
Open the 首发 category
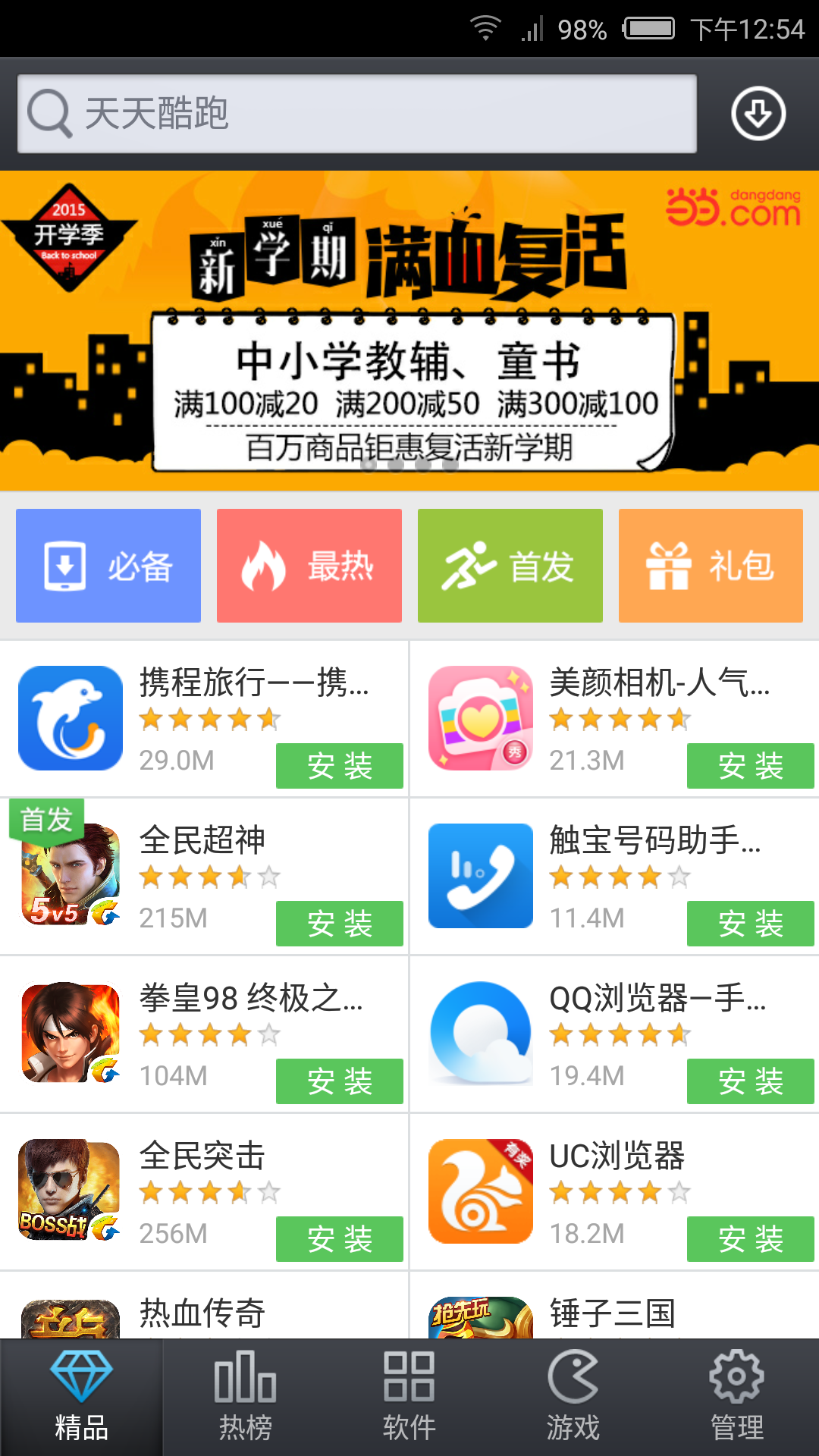click(x=510, y=566)
